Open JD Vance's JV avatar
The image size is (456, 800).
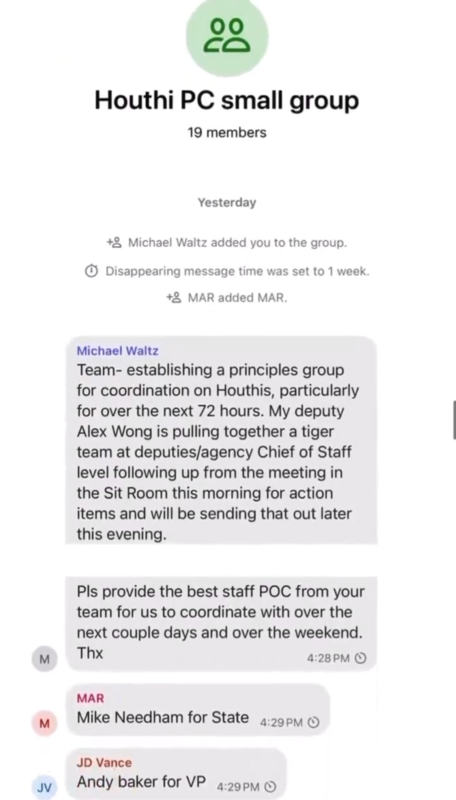[44, 787]
